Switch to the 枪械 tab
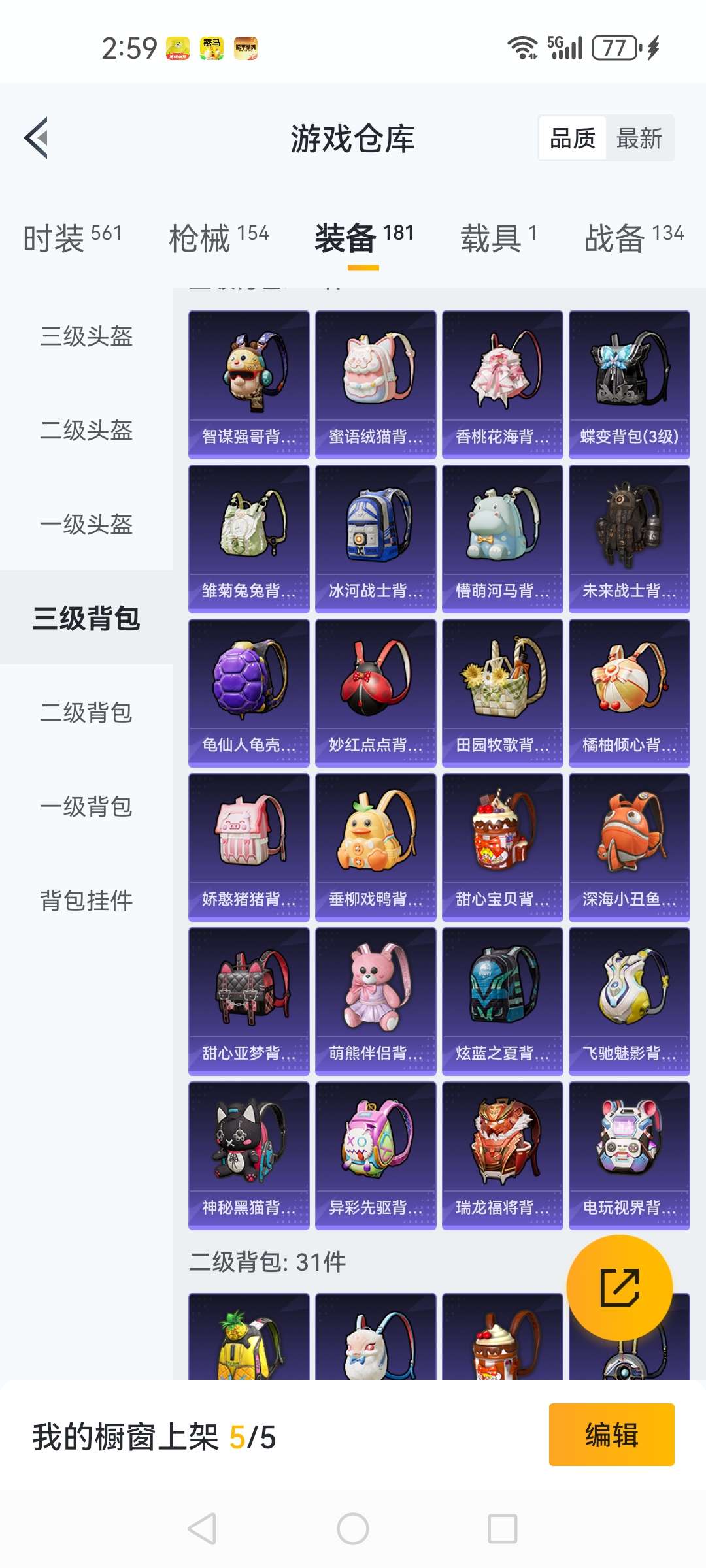This screenshot has width=706, height=1568. point(218,237)
